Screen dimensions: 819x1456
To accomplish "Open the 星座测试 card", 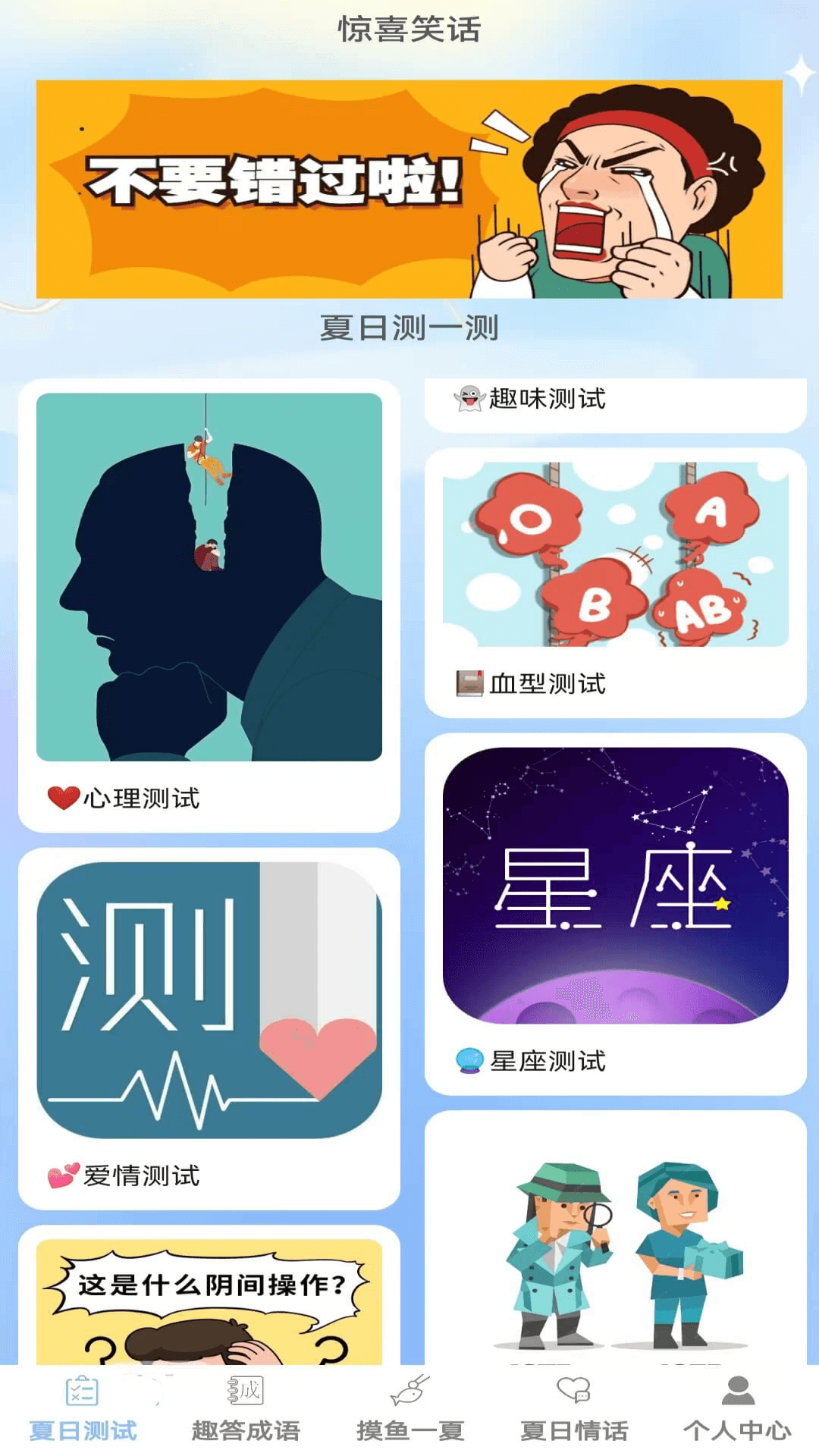I will [x=614, y=914].
